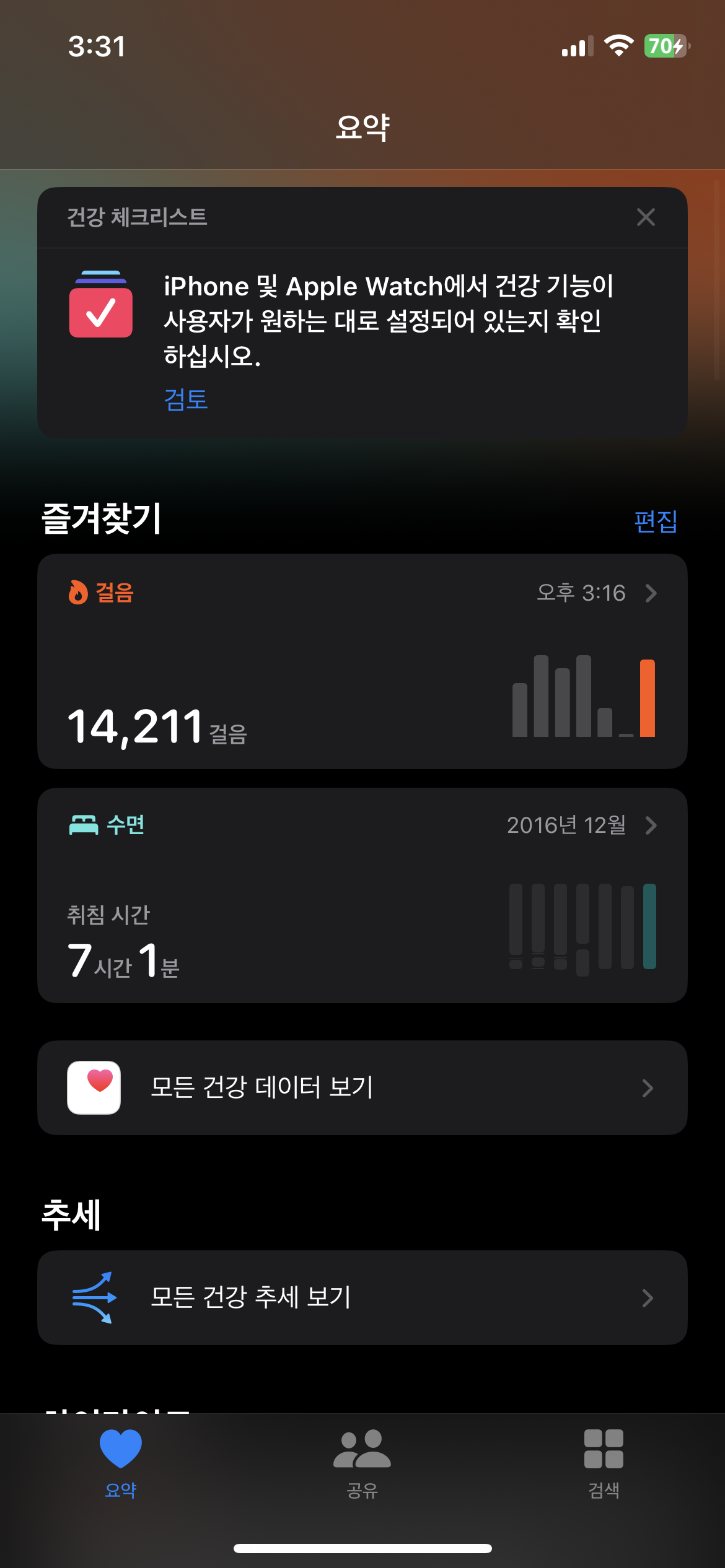Switch to the 검색 tab
Viewport: 725px width, 1568px height.
pos(604,1463)
